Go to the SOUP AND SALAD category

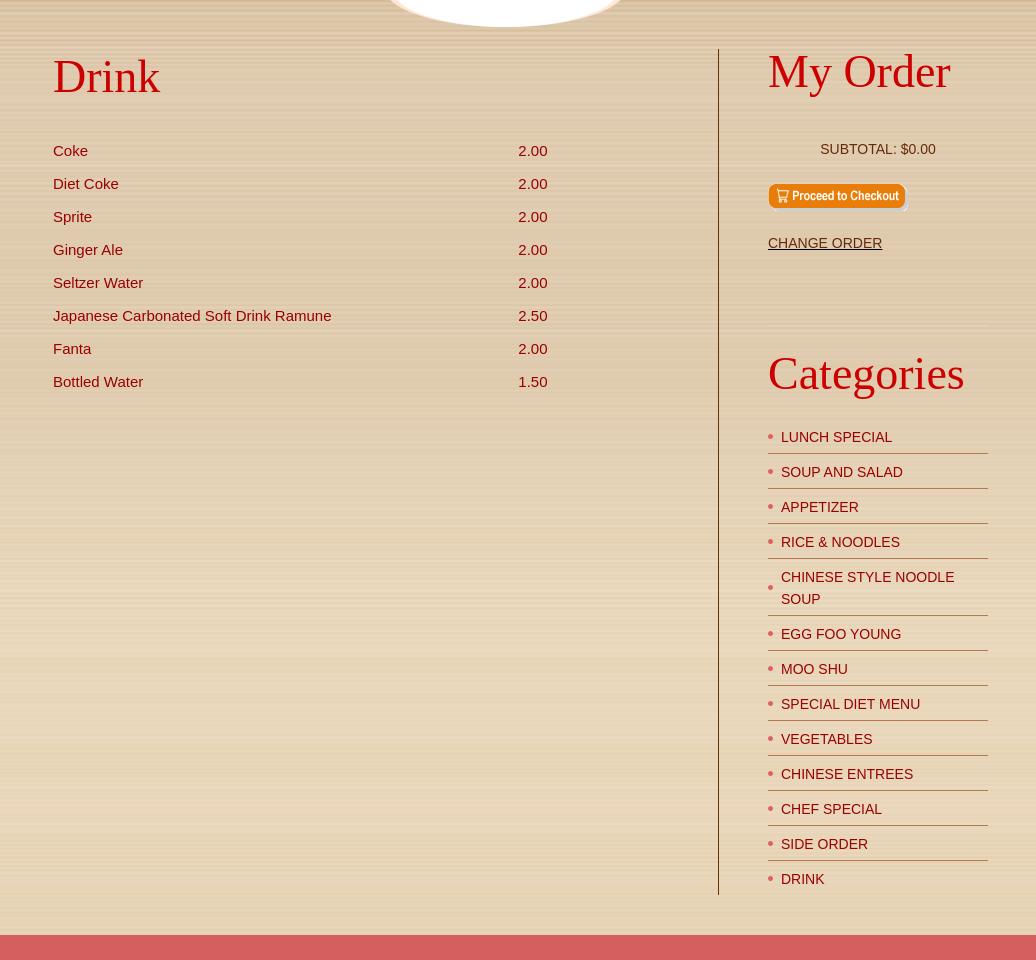[841, 472]
